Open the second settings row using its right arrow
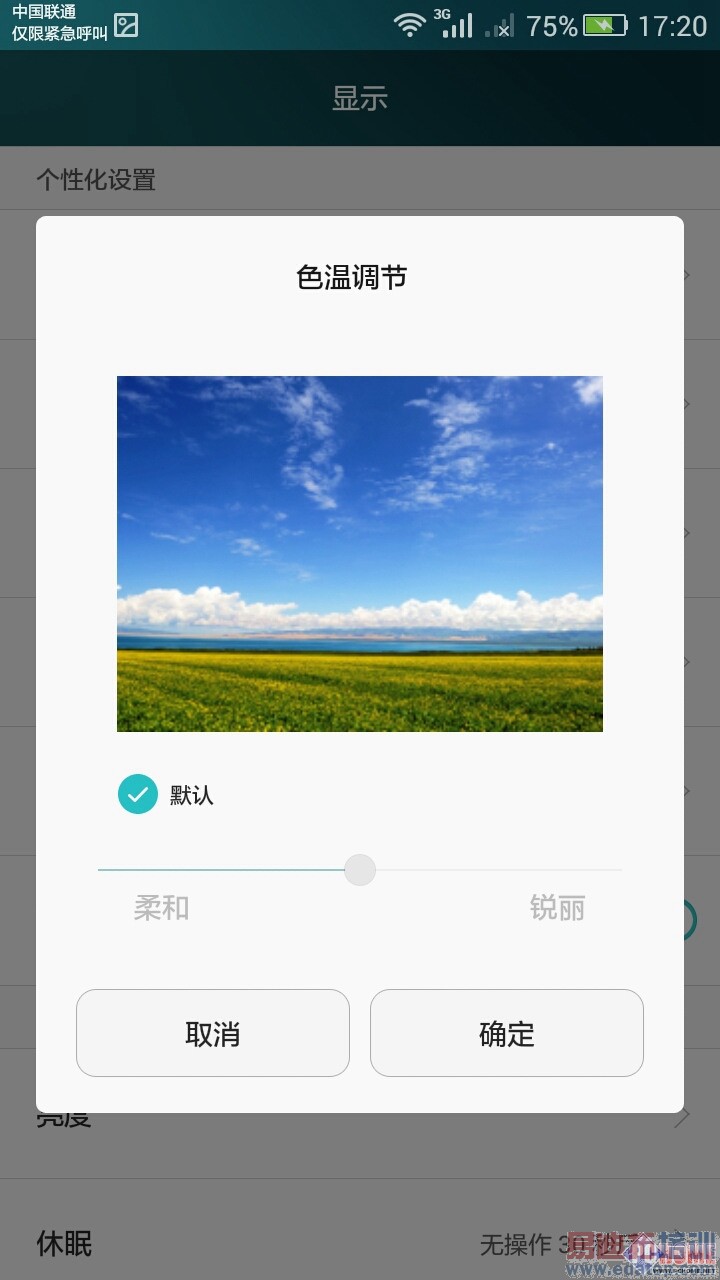 point(686,403)
